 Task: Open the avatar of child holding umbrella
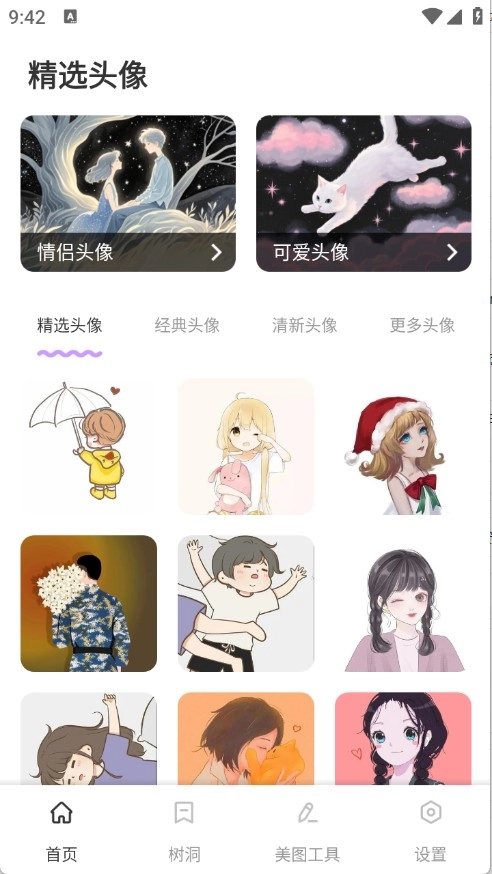[x=89, y=446]
